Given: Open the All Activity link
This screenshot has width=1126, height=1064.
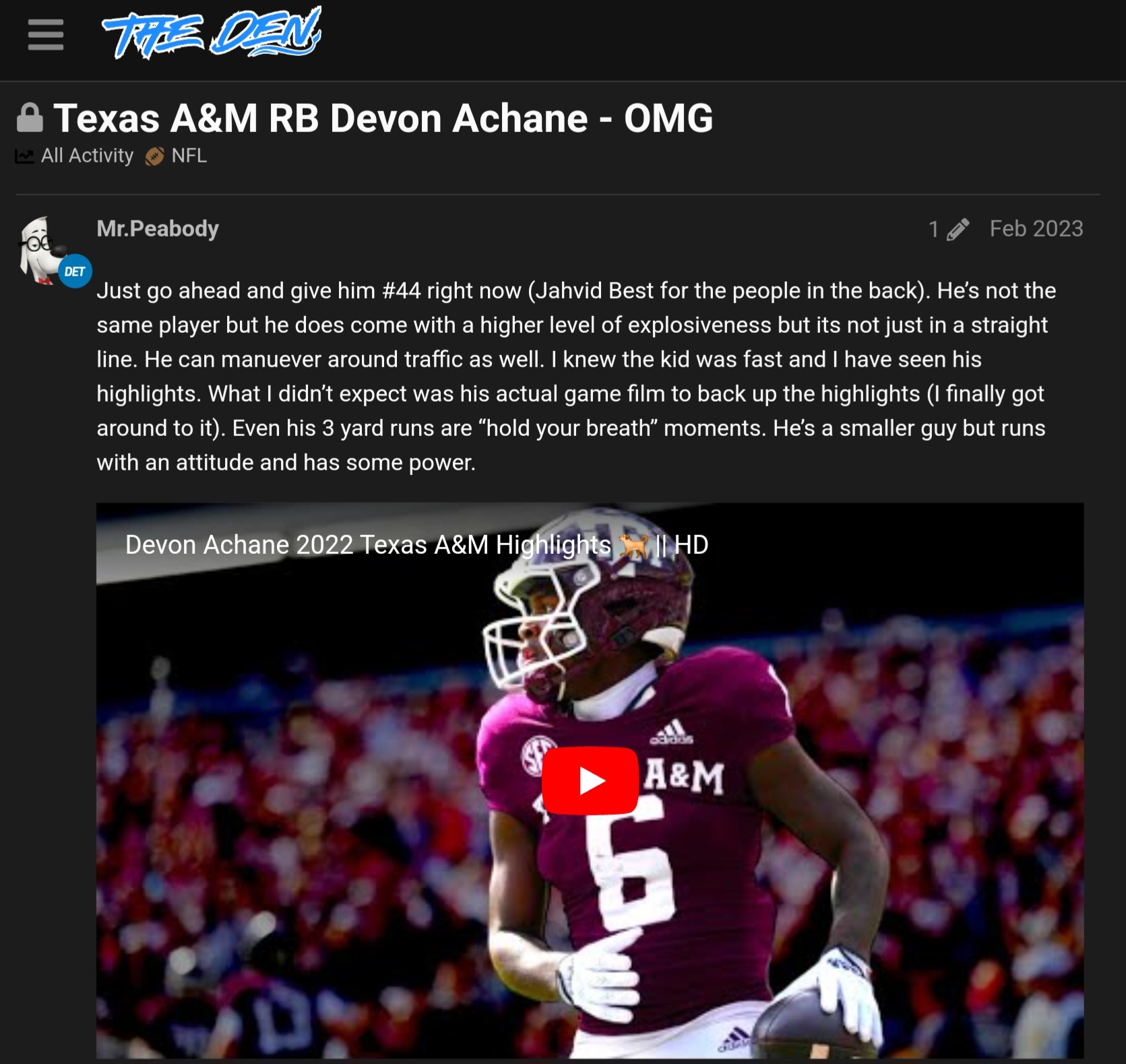Looking at the screenshot, I should [86, 156].
